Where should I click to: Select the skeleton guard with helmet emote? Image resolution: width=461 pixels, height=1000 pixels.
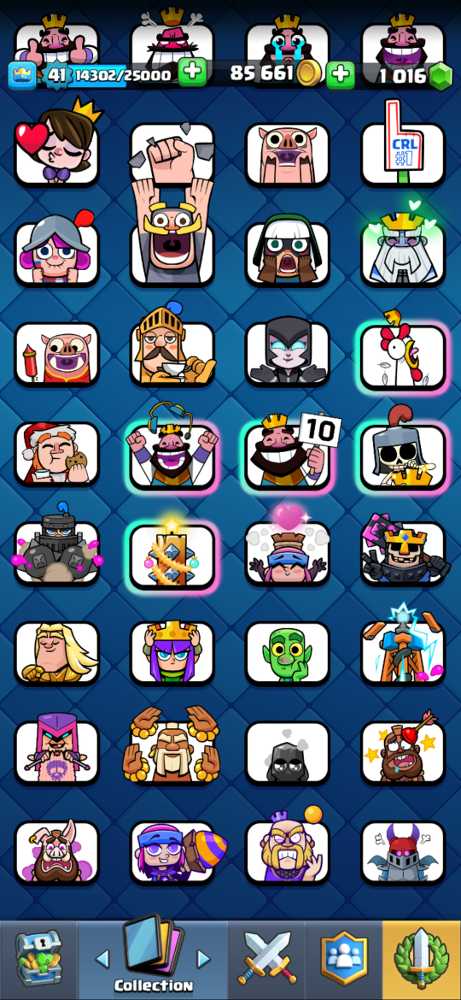(403, 452)
